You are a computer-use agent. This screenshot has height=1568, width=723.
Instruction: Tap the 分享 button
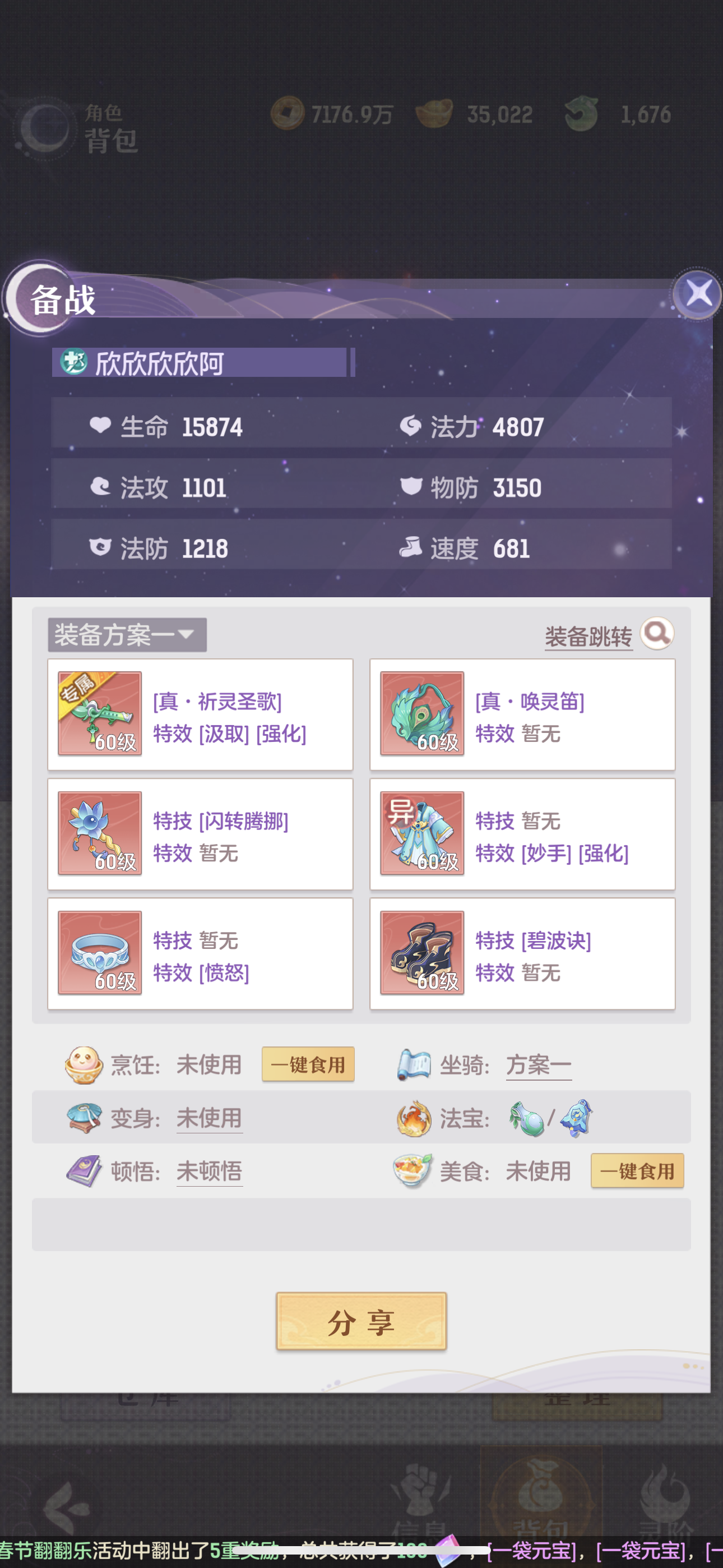point(361,1321)
